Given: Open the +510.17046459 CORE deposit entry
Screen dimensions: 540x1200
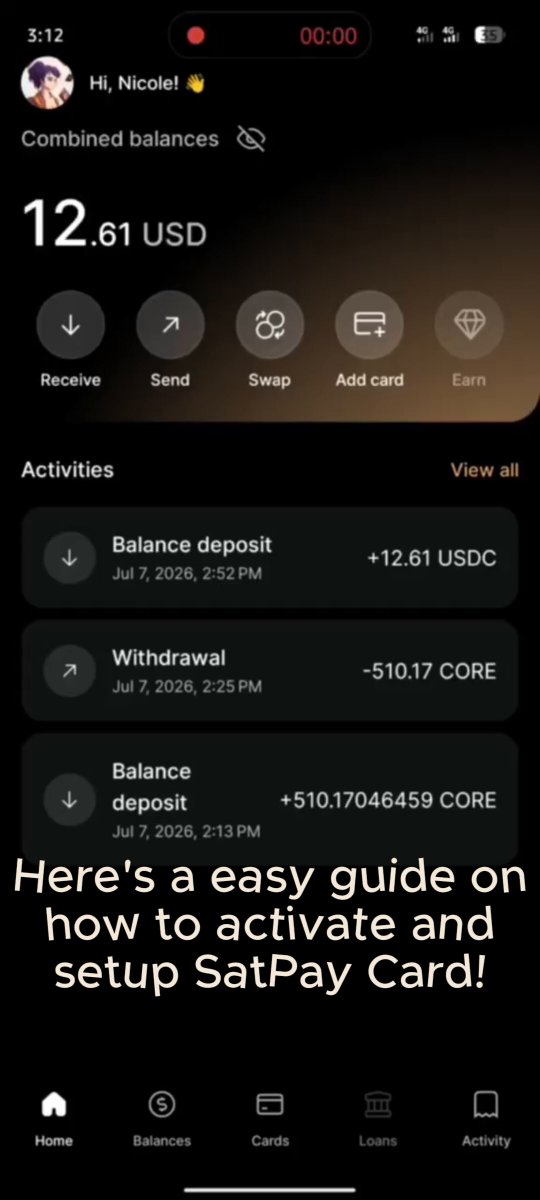Looking at the screenshot, I should coord(270,798).
